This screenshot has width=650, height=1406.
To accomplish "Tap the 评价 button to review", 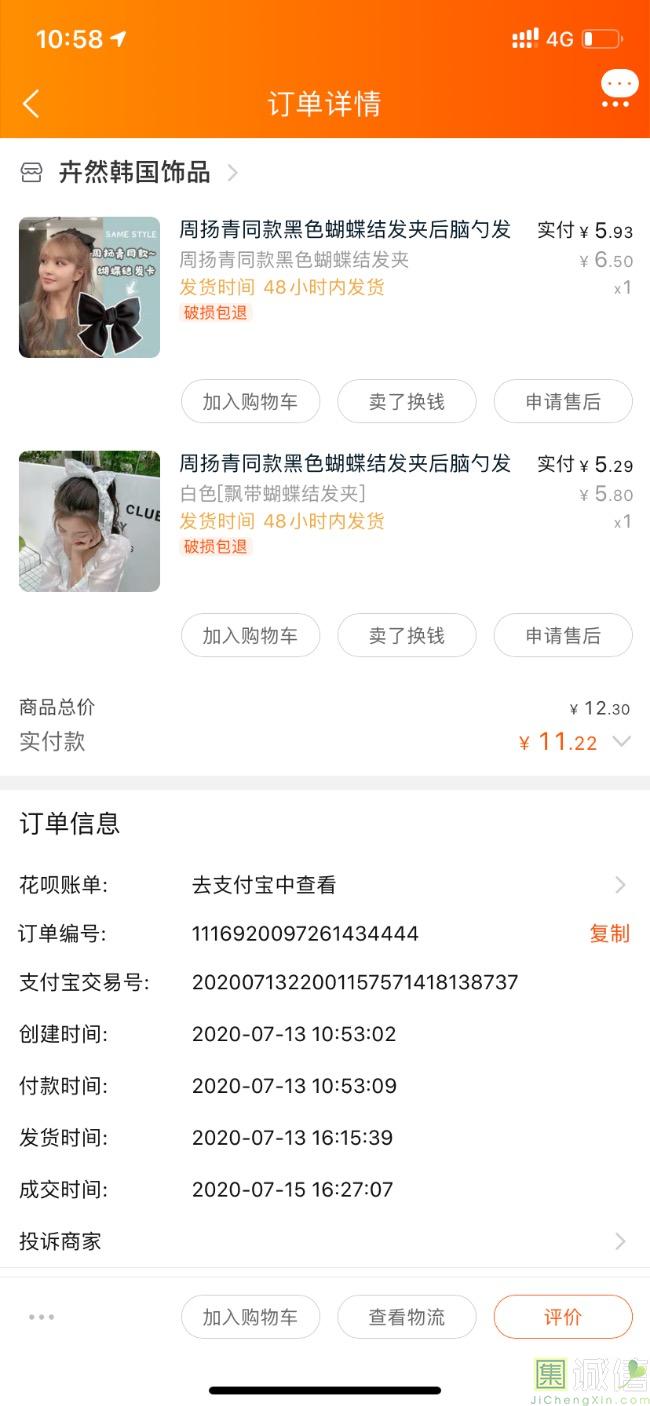I will pos(562,1317).
